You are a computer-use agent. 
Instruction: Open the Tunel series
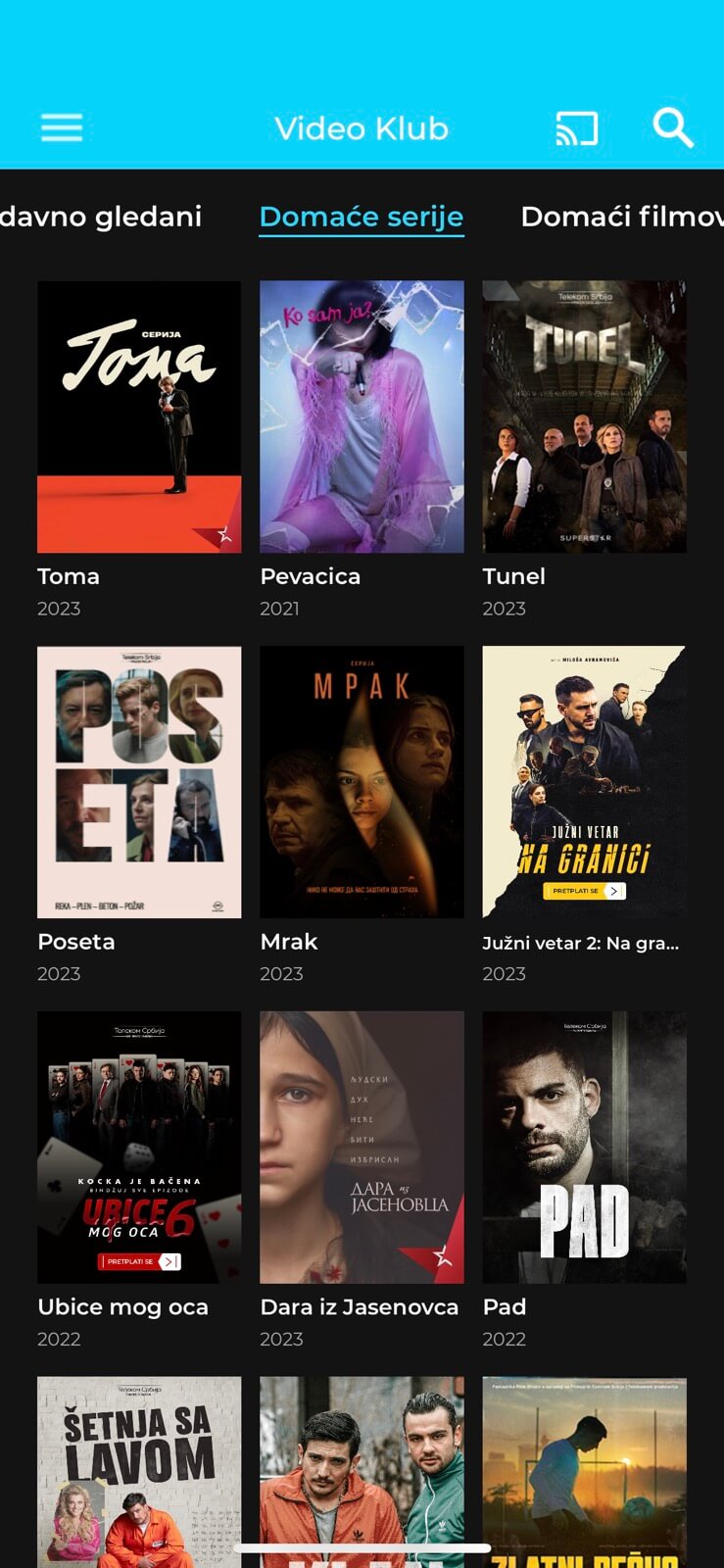coord(584,416)
